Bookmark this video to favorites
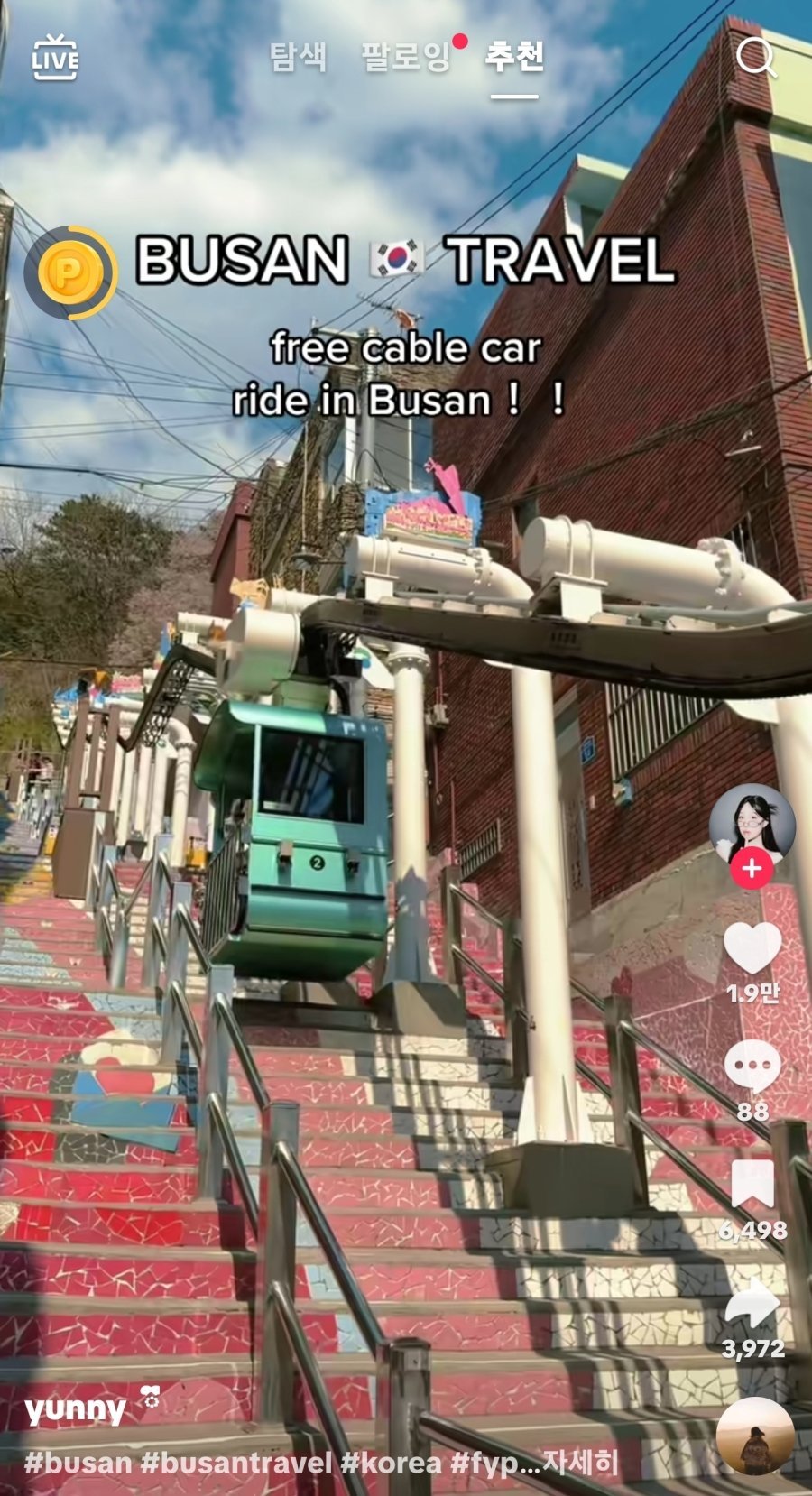This screenshot has width=812, height=1496. click(752, 1184)
